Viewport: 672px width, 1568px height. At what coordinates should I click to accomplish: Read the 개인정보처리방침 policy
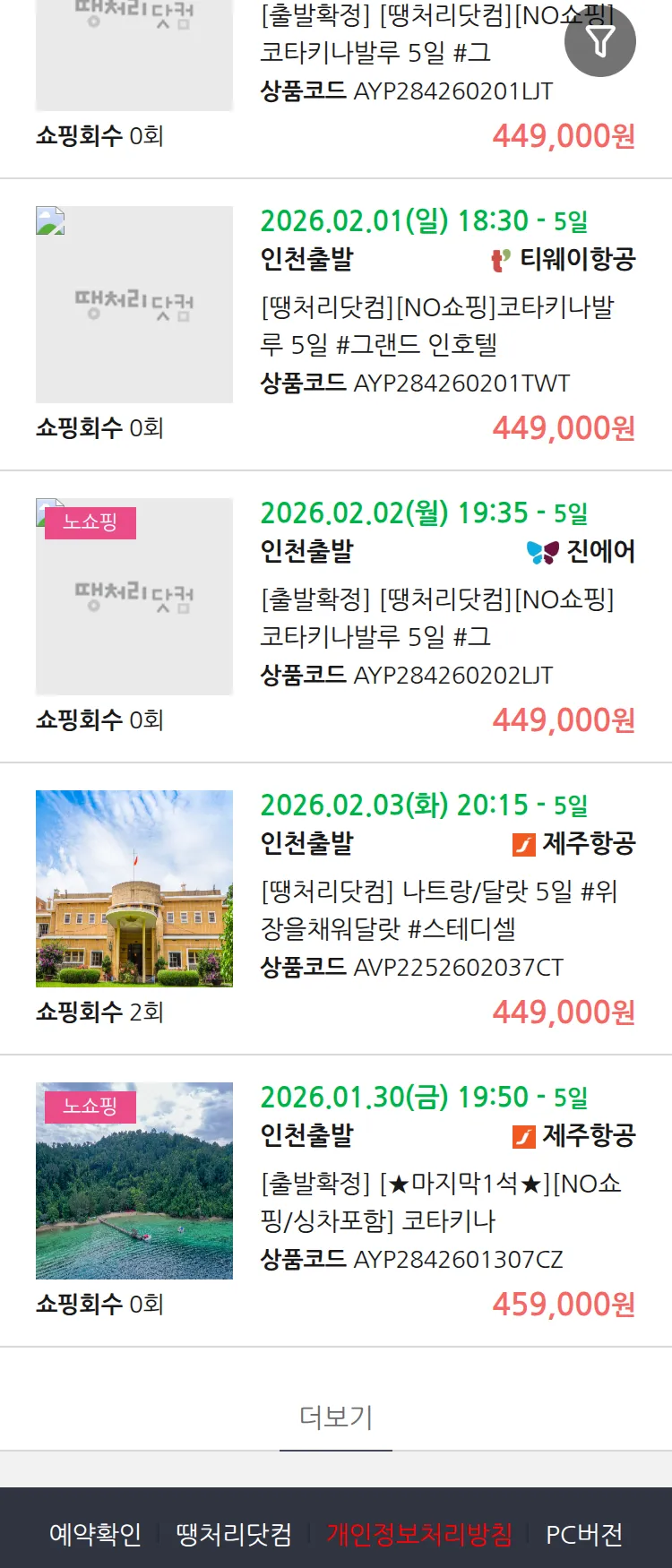pyautogui.click(x=419, y=1534)
